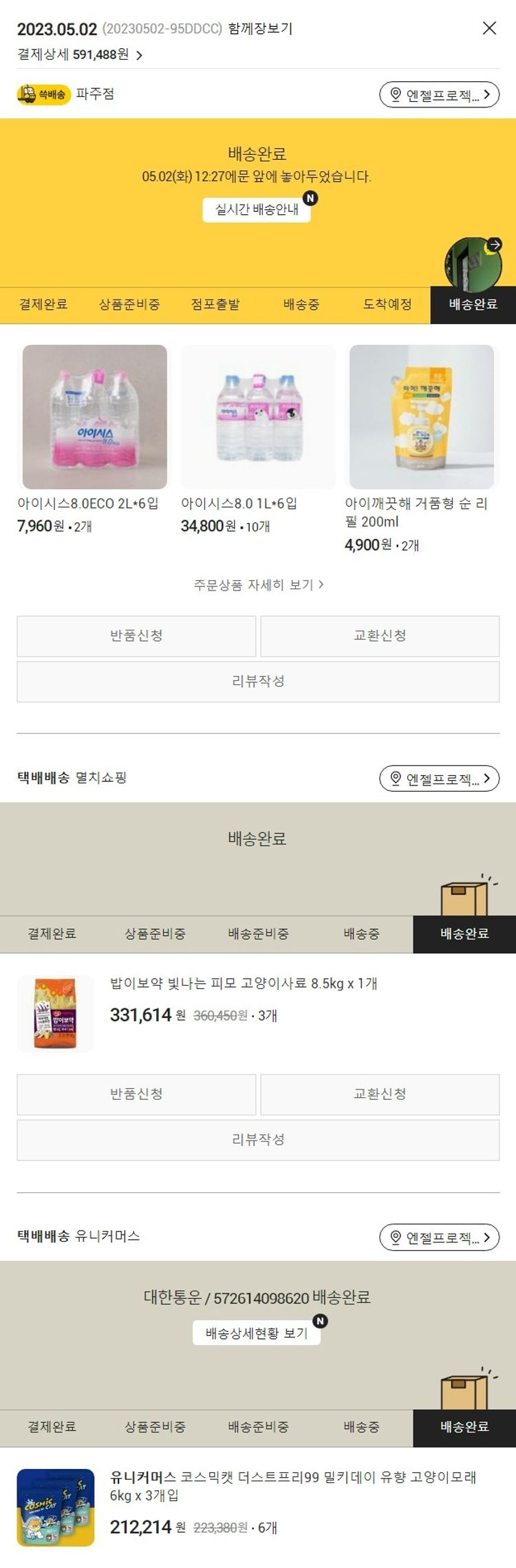Open 밥이보약 고양이사료 product
This screenshot has width=516, height=1568.
click(244, 984)
